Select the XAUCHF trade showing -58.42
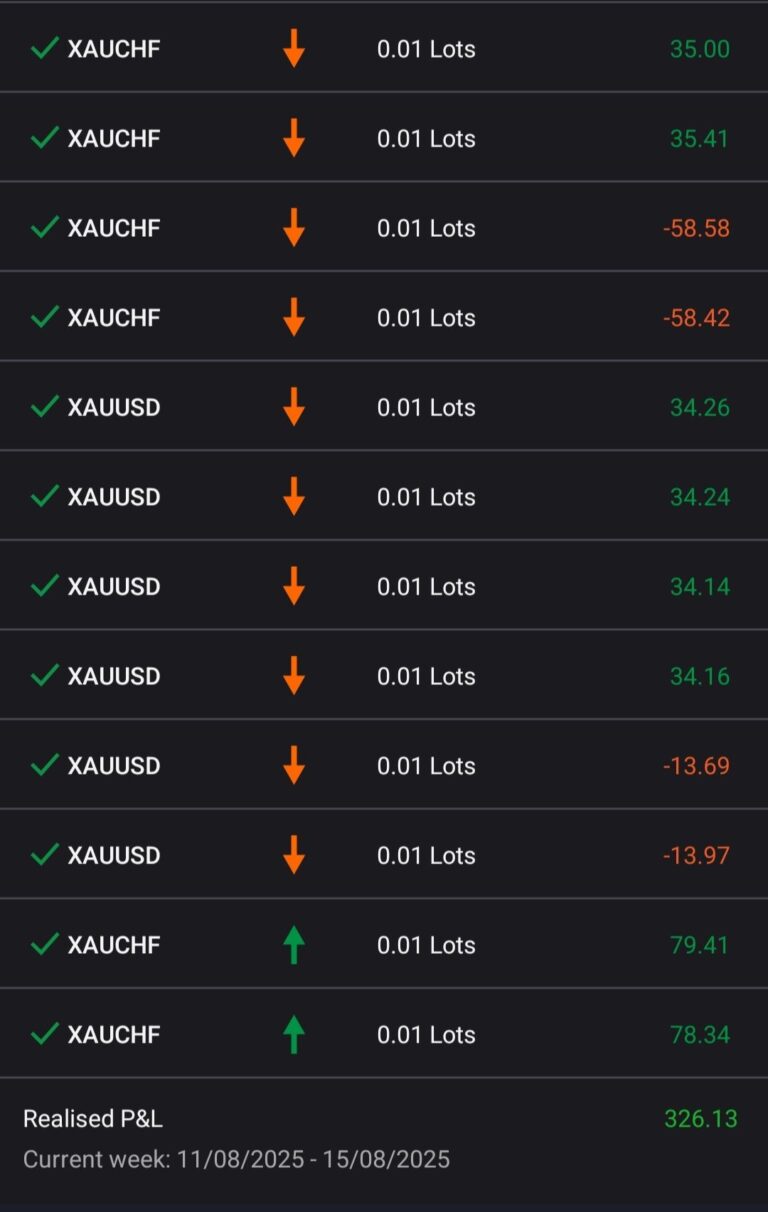Screen dimensions: 768x1212 point(384,318)
